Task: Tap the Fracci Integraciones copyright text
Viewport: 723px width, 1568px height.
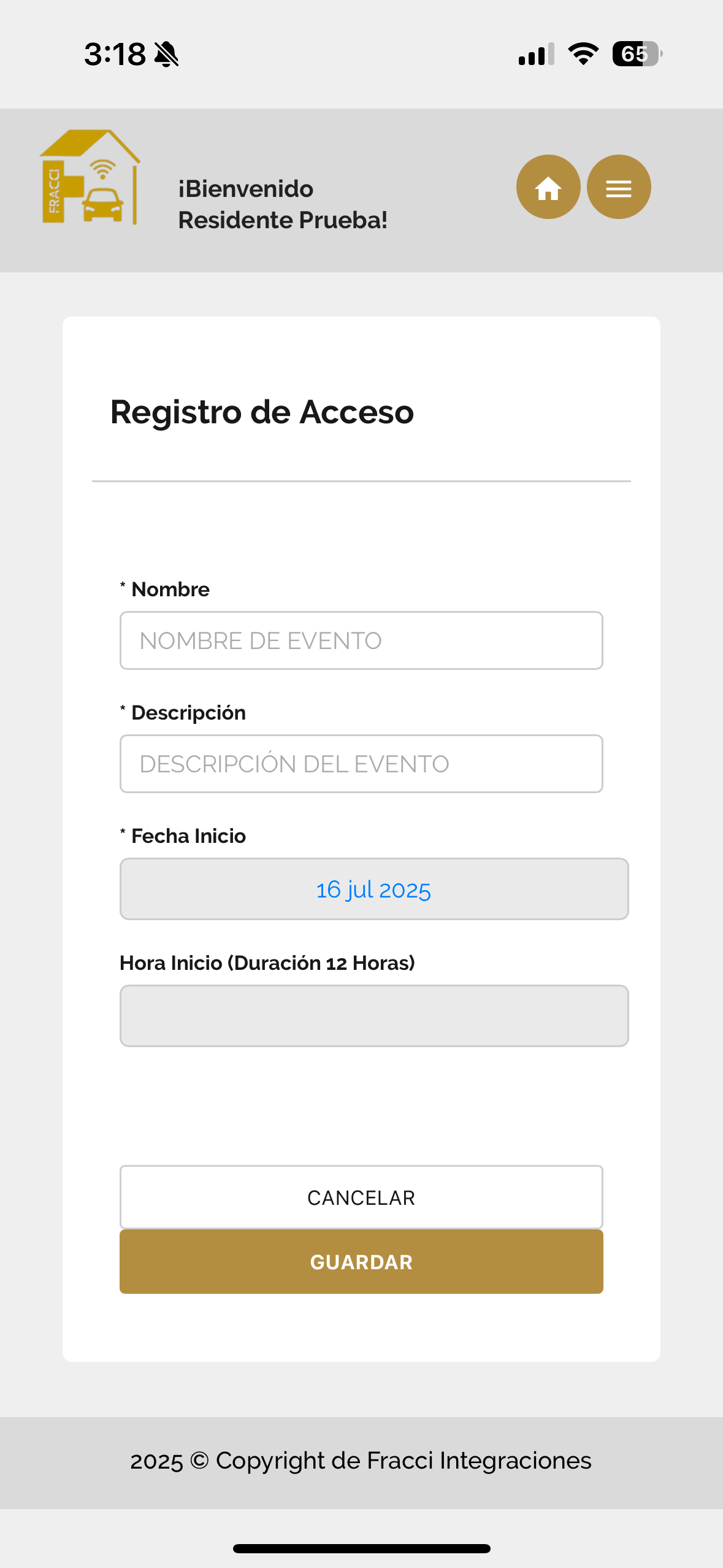Action: (x=361, y=1460)
